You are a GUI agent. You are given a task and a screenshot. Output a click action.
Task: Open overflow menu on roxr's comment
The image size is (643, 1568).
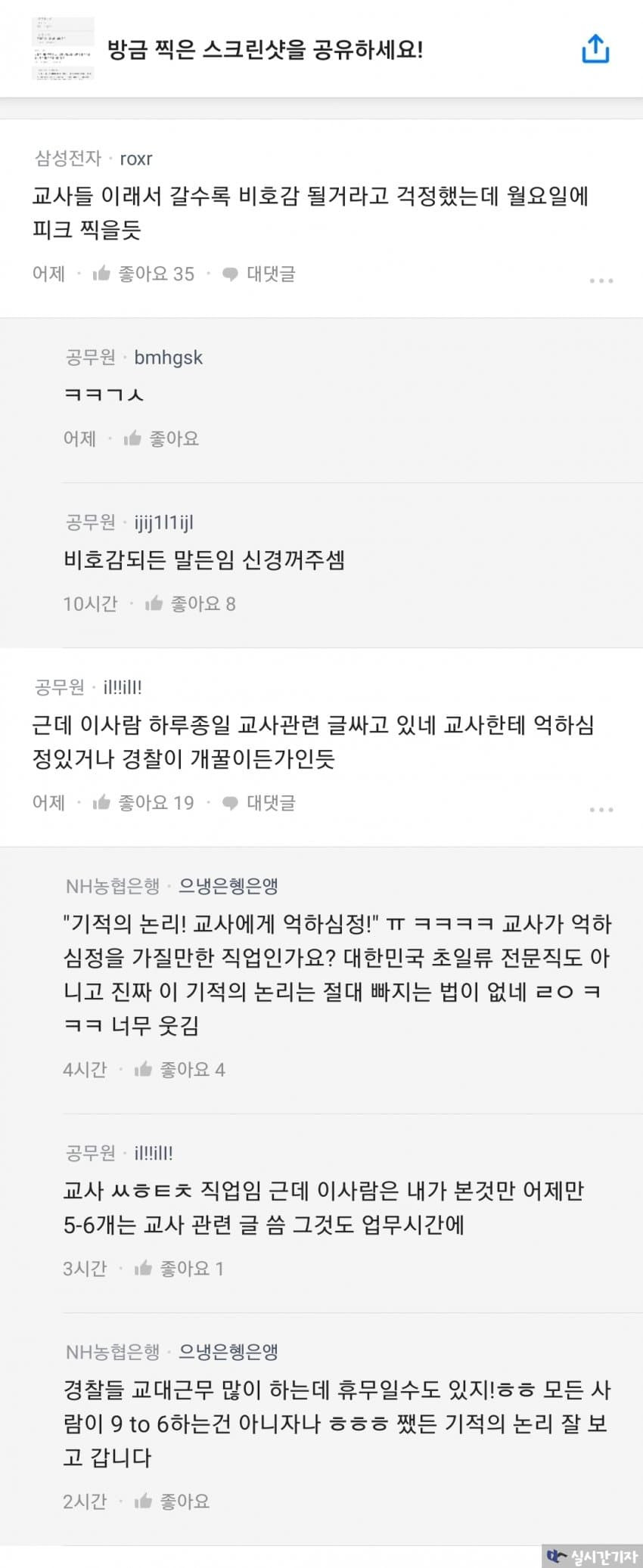tap(601, 280)
